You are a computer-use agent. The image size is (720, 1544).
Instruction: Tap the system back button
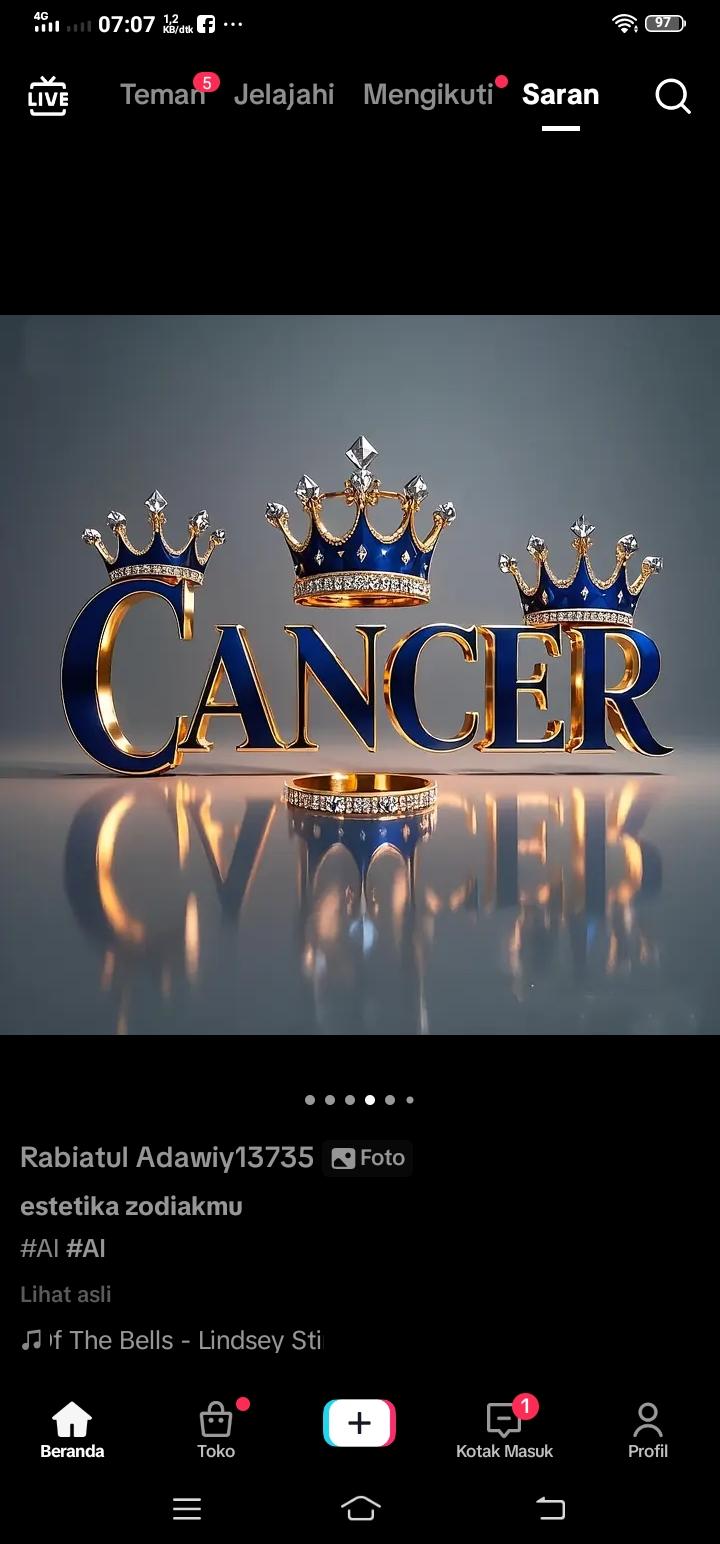[550, 1508]
